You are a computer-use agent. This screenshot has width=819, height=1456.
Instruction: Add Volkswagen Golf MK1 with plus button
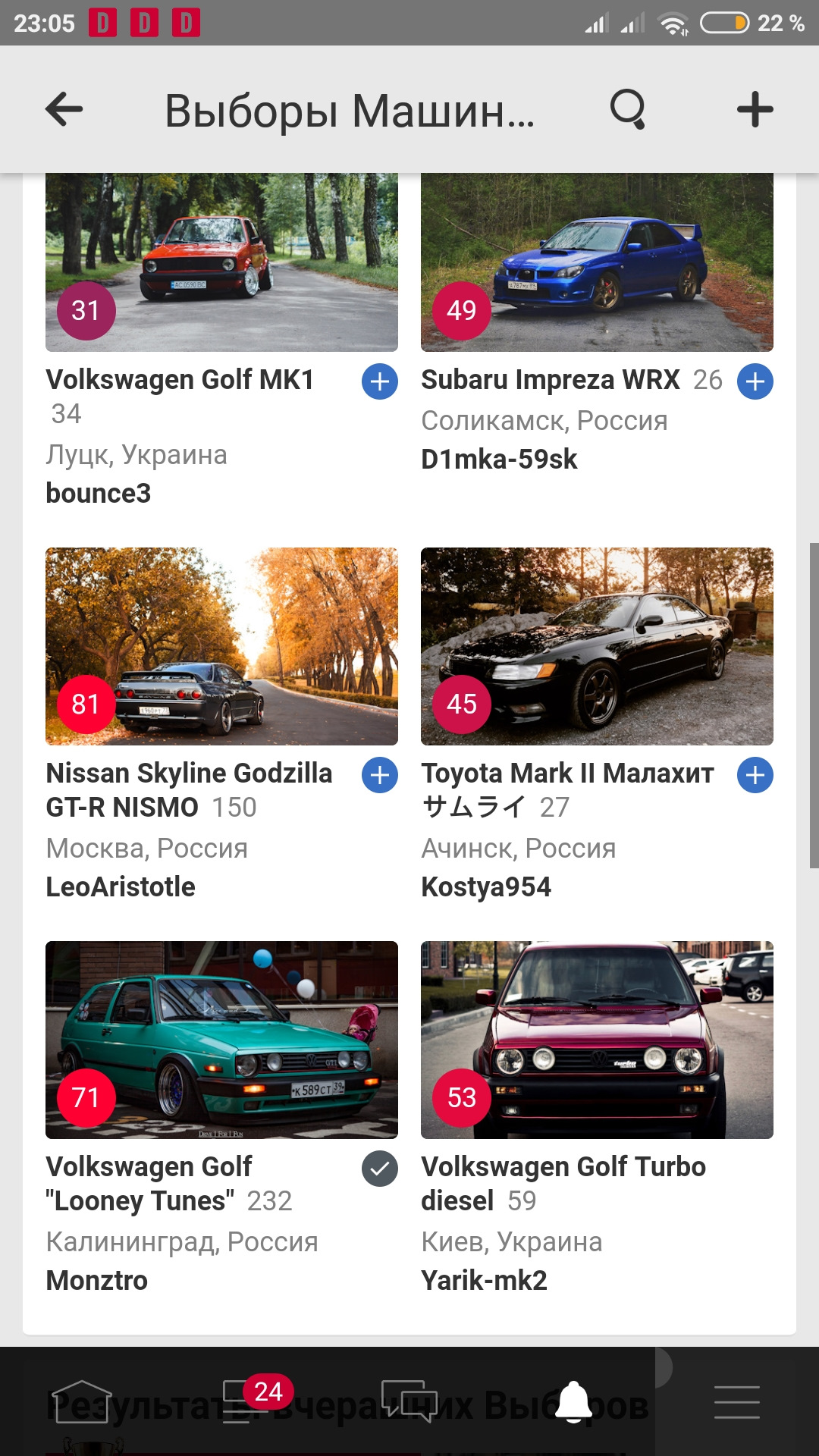[x=381, y=382]
